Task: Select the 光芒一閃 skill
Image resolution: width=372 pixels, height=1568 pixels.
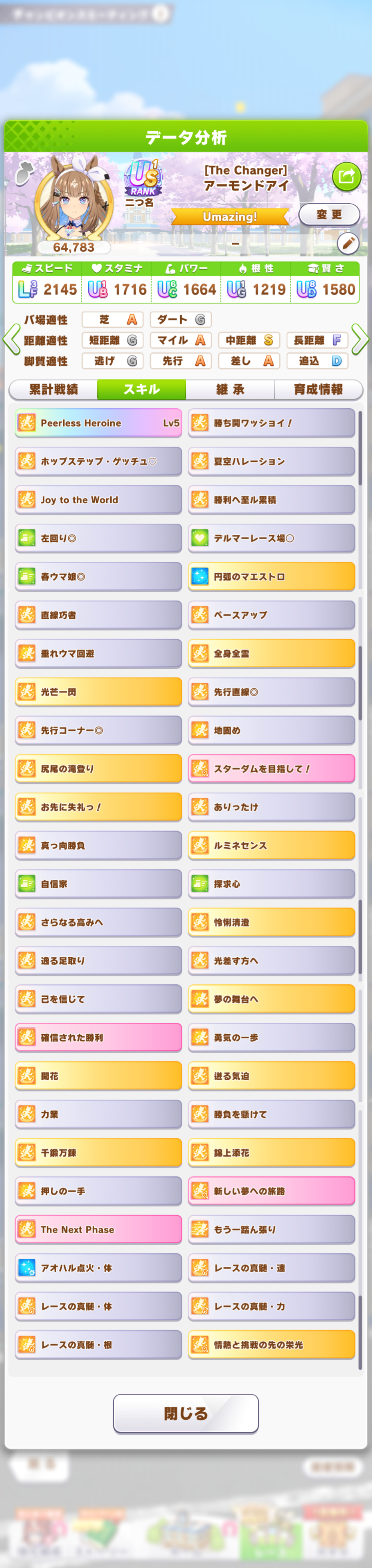Action: 99,692
